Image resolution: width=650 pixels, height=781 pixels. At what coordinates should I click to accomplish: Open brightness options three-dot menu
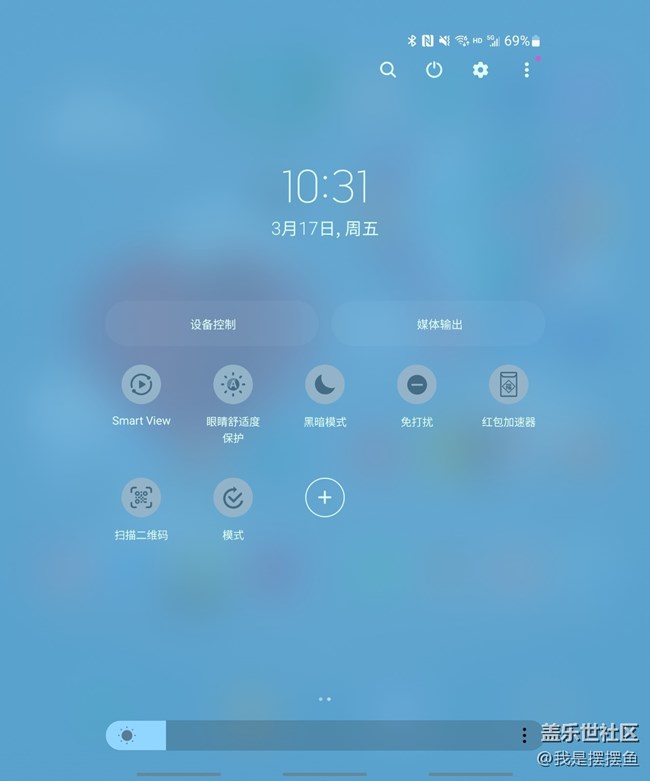click(524, 736)
